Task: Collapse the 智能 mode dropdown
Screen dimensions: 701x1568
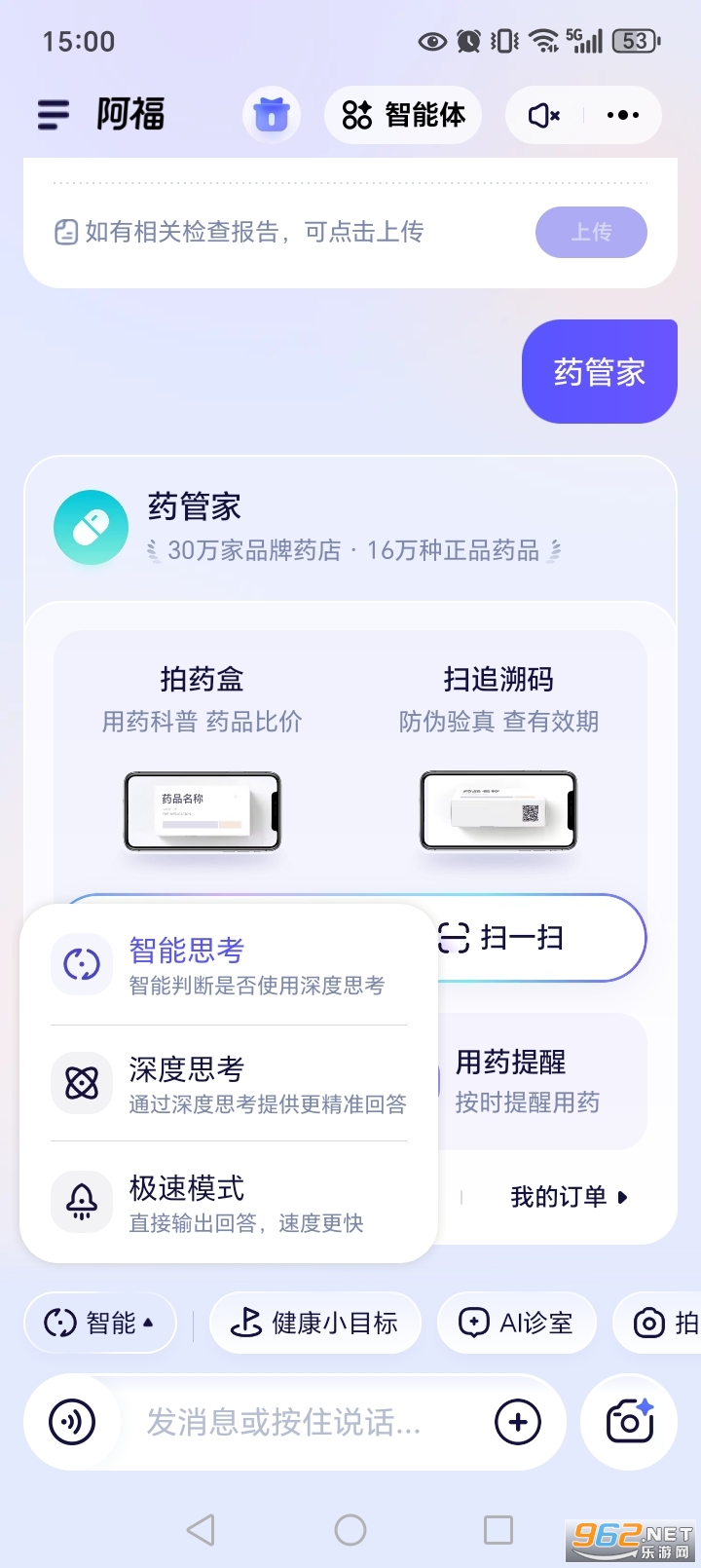Action: coord(99,1323)
